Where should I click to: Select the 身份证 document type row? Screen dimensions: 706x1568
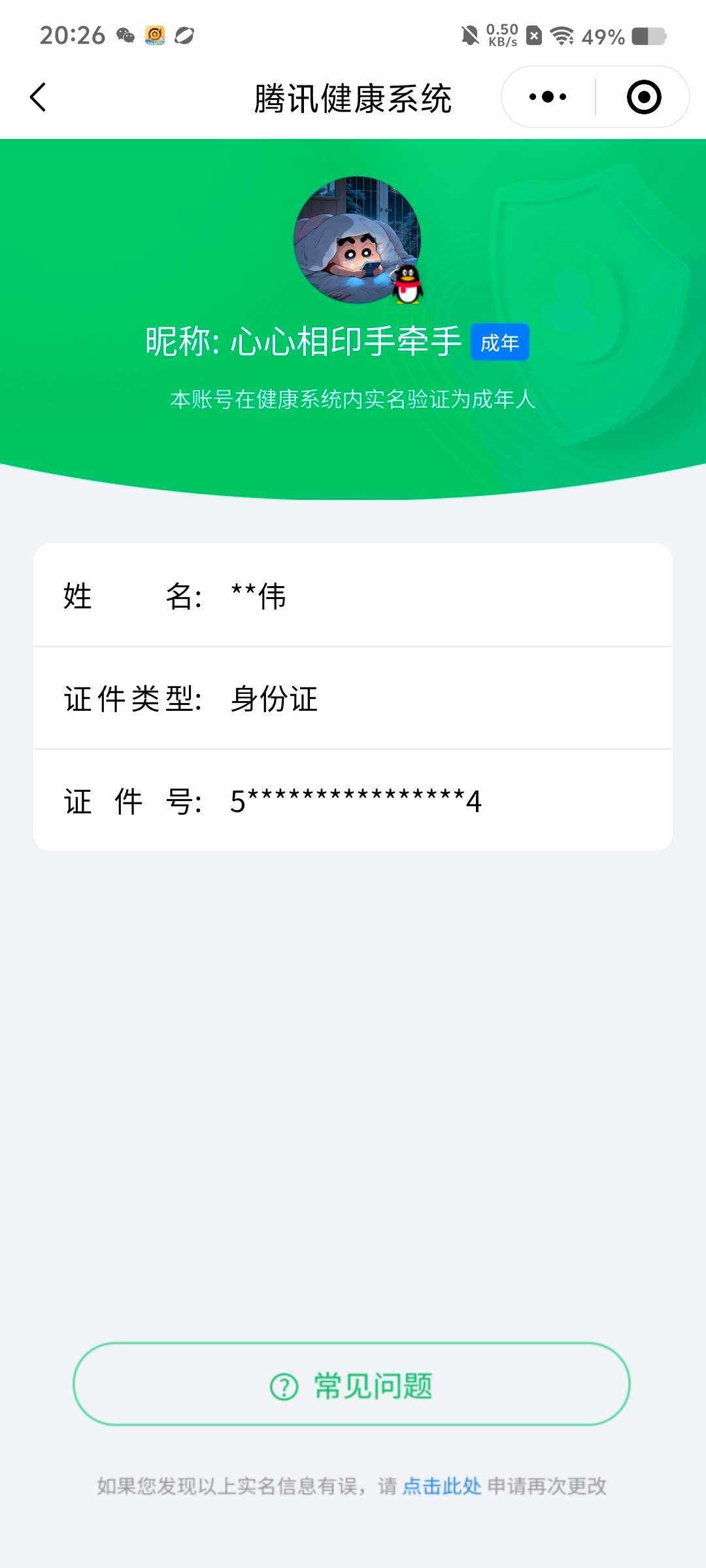353,700
